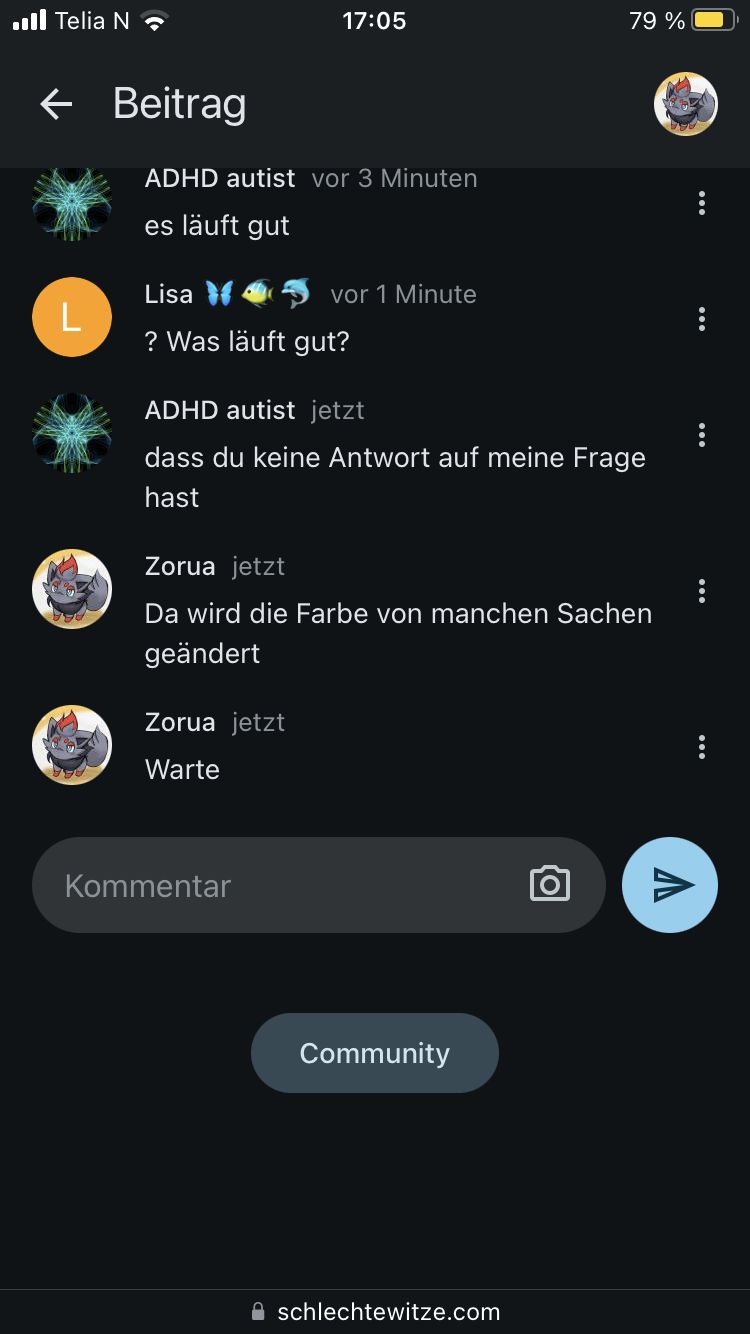Open the schlechtewitze.com address bar
750x1334 pixels.
pyautogui.click(x=375, y=1311)
